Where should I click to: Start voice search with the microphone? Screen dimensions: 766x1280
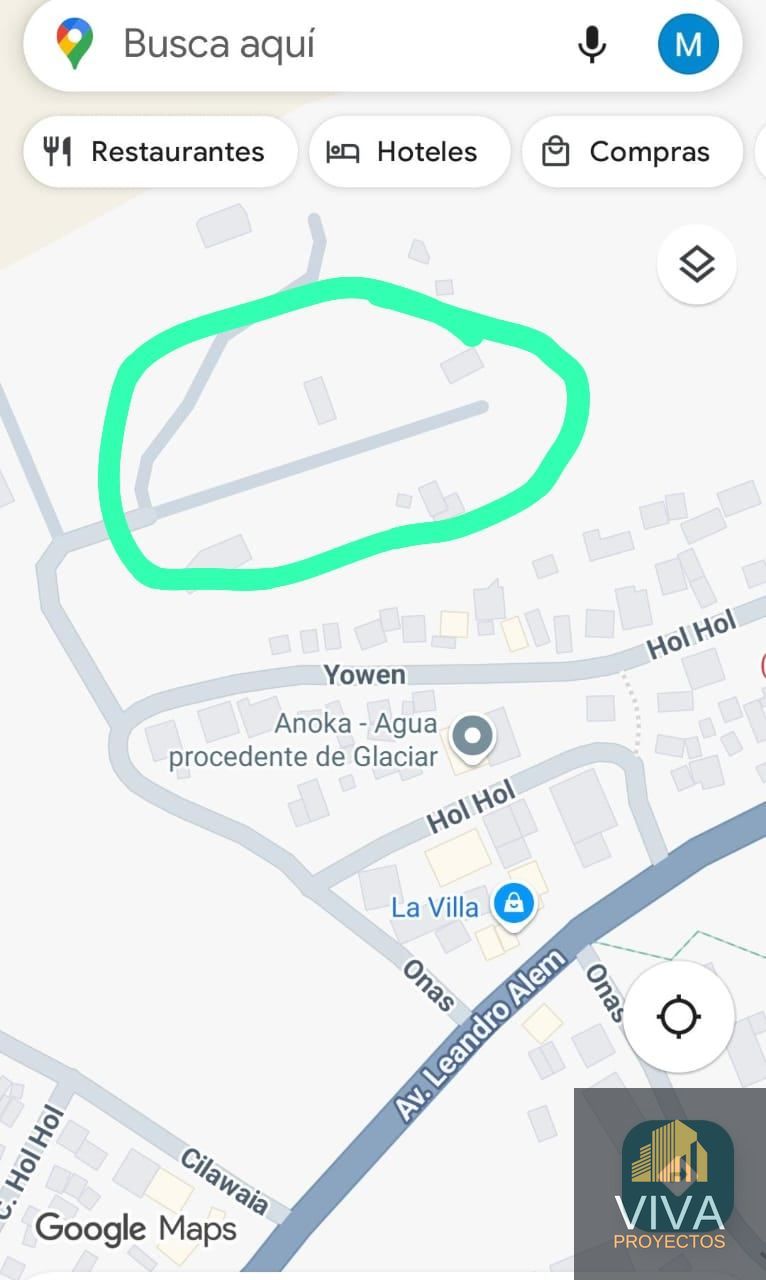[x=592, y=44]
